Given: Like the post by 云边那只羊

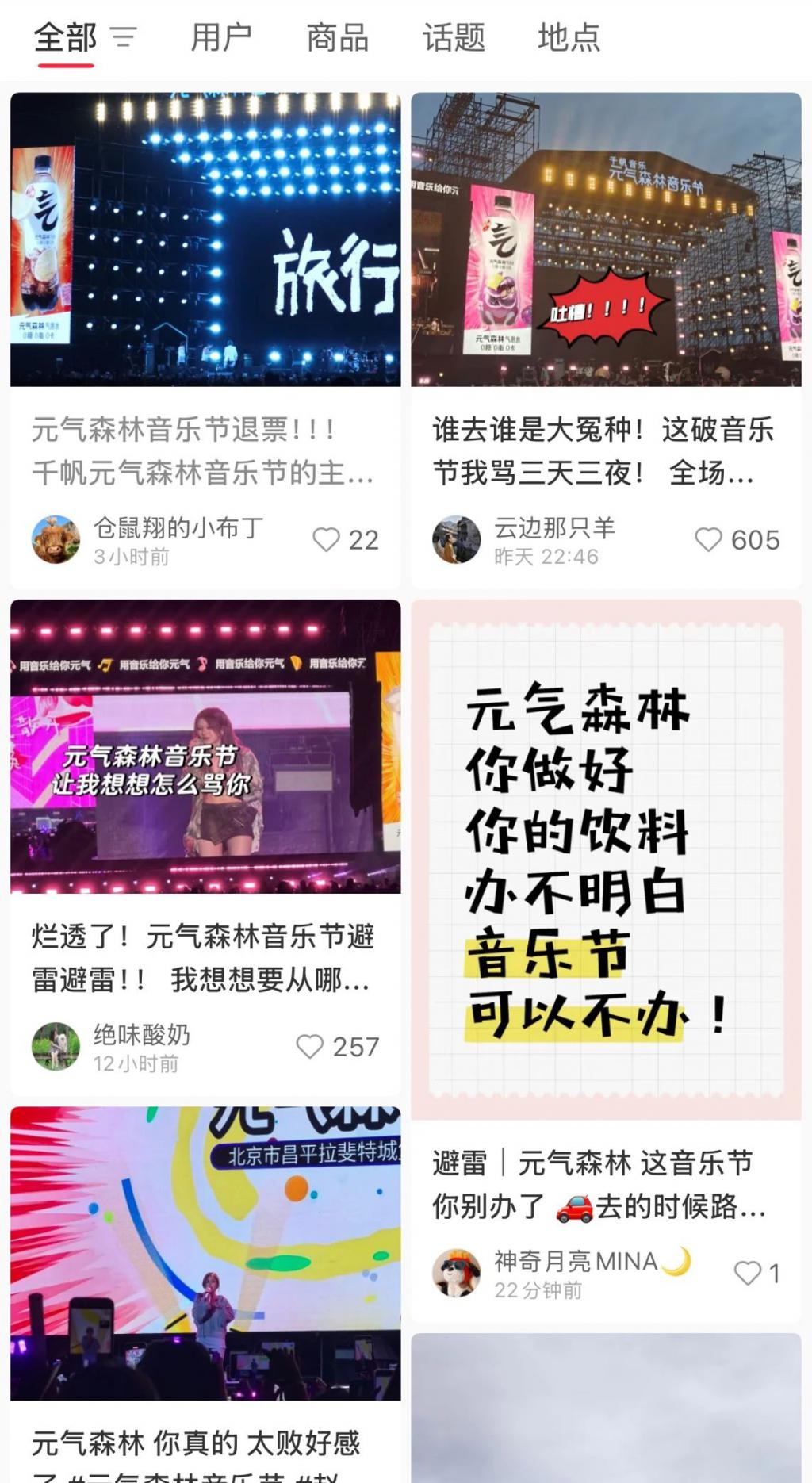Looking at the screenshot, I should [708, 540].
